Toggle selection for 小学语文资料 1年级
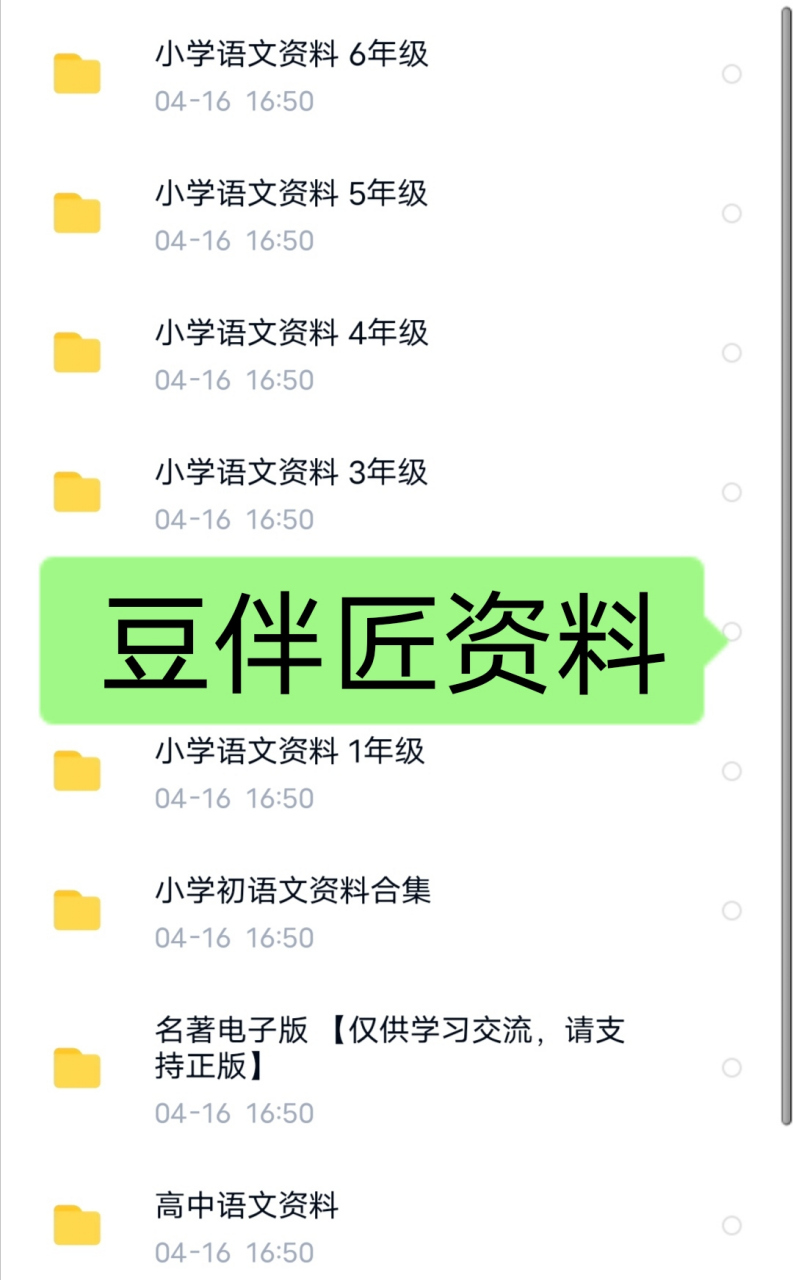Viewport: 793px width, 1280px height. (730, 771)
